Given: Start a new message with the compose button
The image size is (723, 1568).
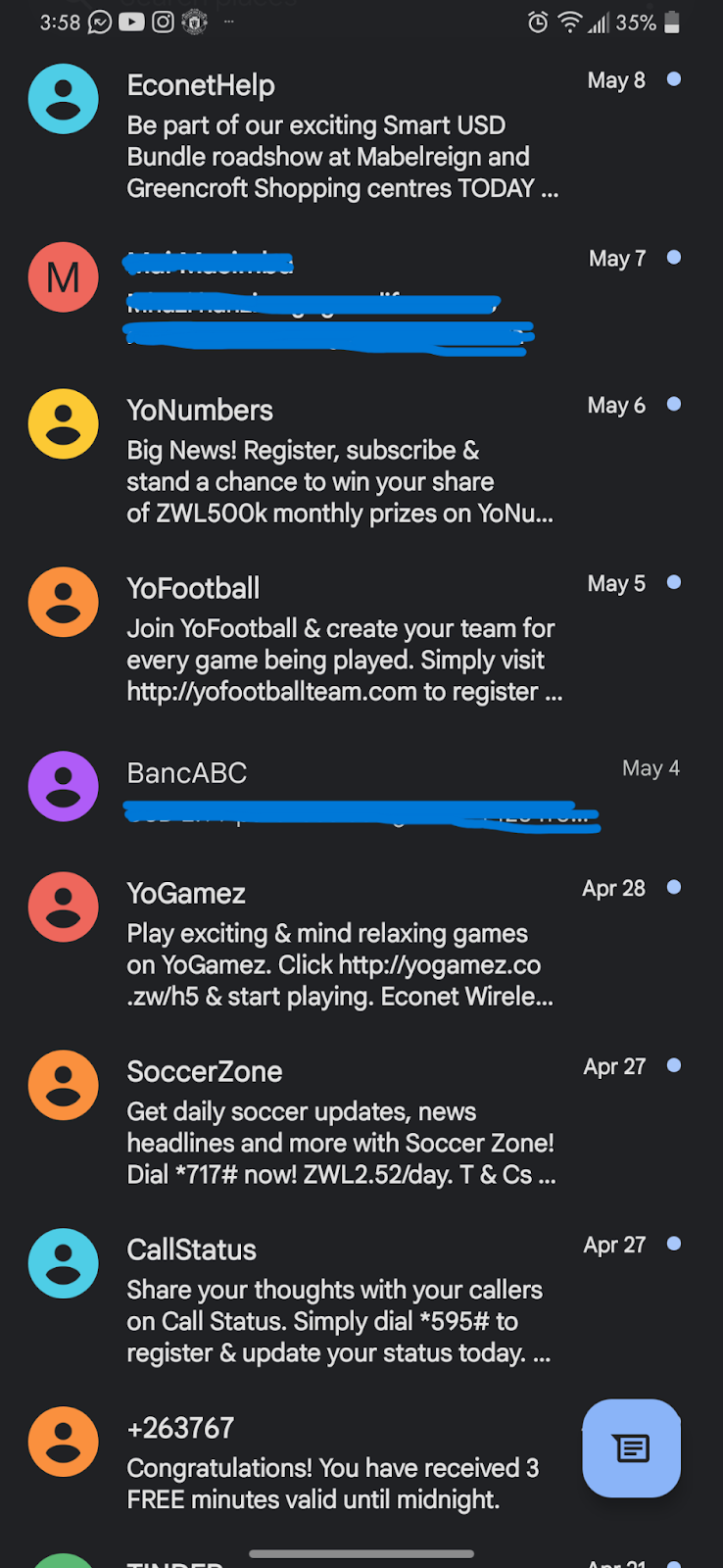Looking at the screenshot, I should pyautogui.click(x=631, y=1447).
